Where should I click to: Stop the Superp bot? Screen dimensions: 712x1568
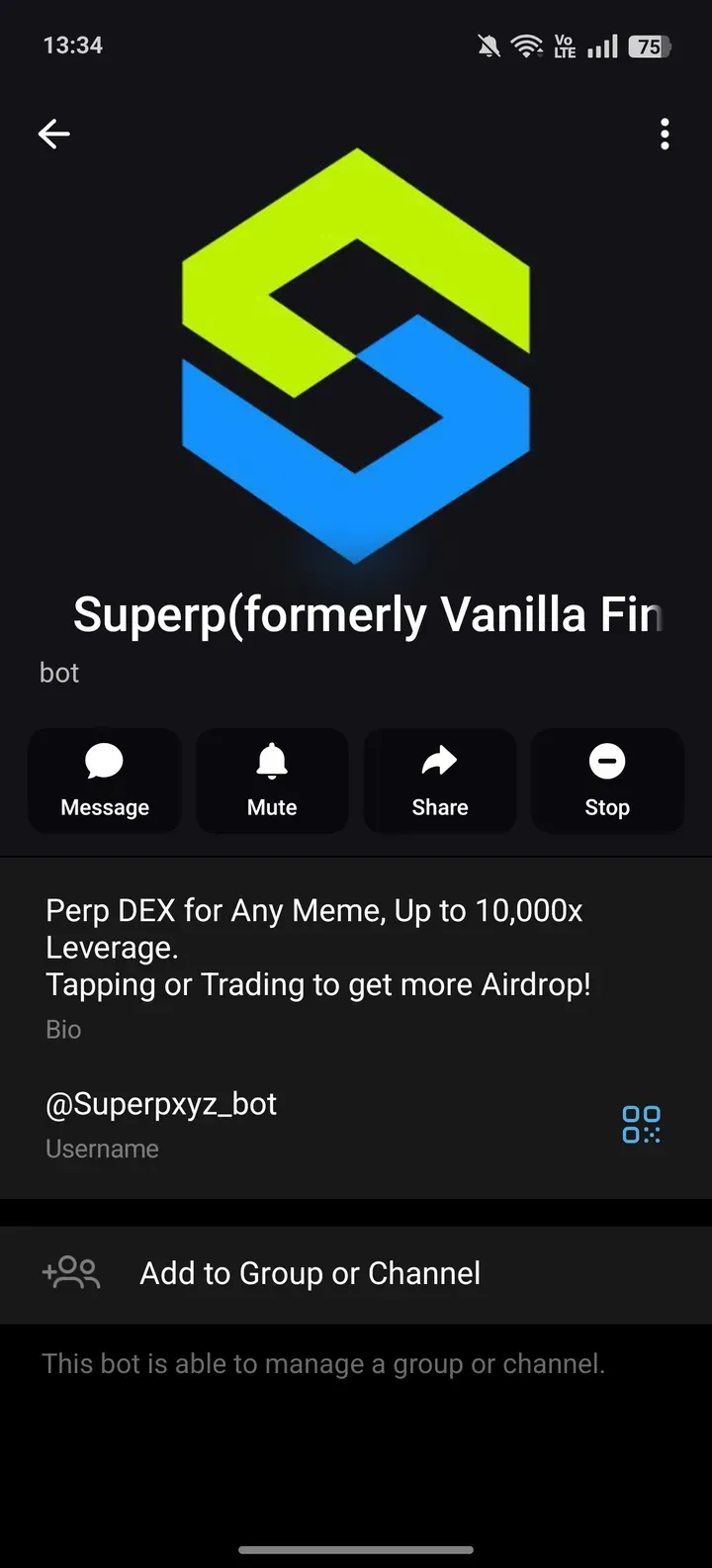(606, 781)
